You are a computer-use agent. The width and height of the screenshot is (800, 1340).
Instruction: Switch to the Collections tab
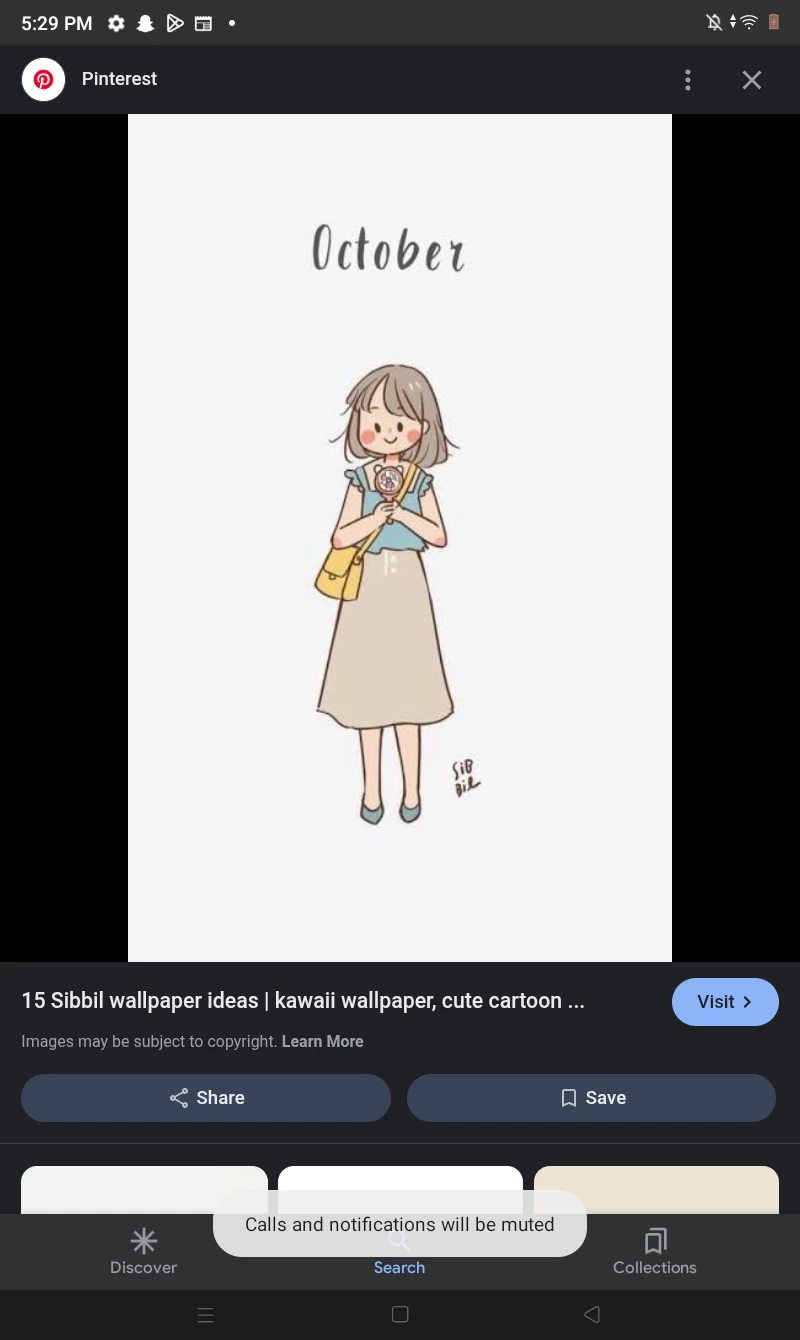(654, 1252)
